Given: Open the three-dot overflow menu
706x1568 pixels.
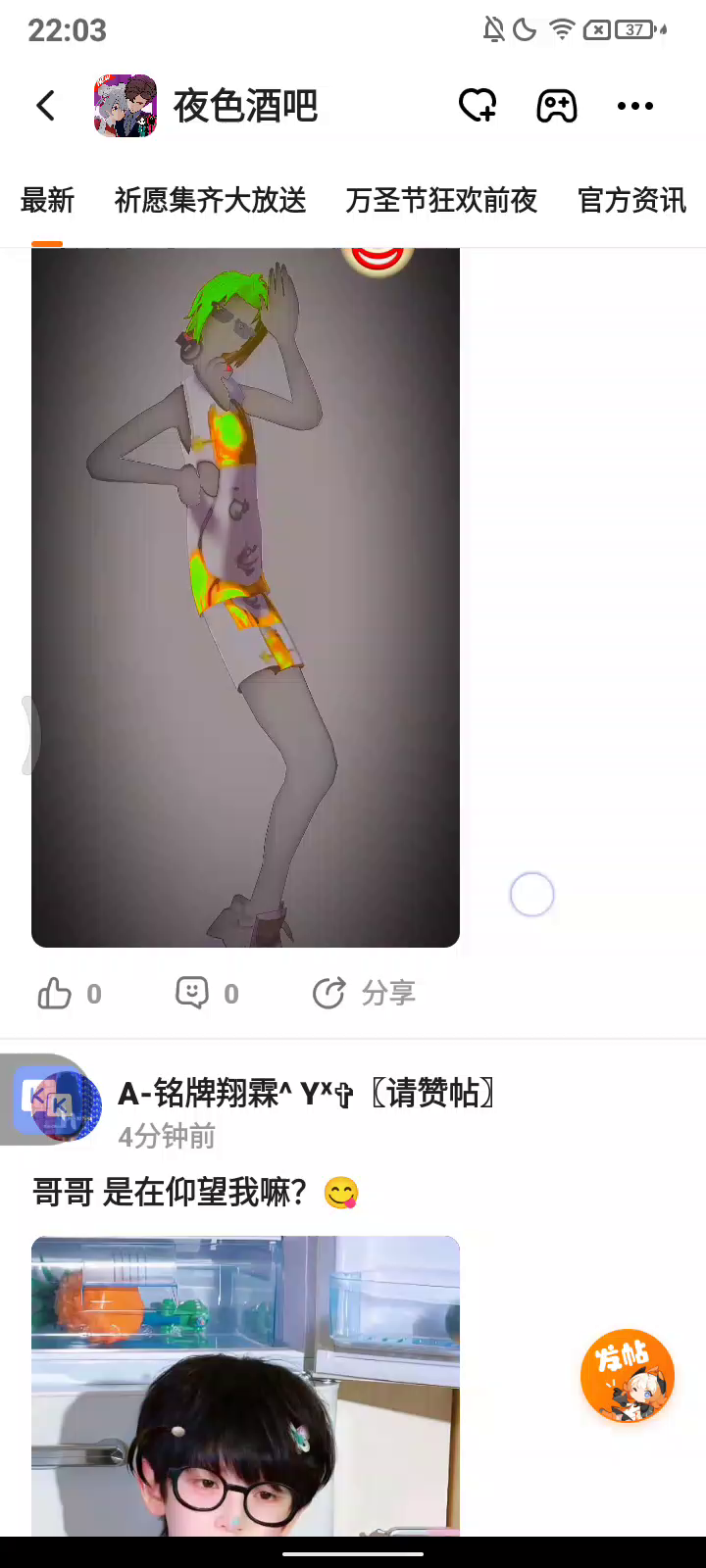Looking at the screenshot, I should [634, 106].
